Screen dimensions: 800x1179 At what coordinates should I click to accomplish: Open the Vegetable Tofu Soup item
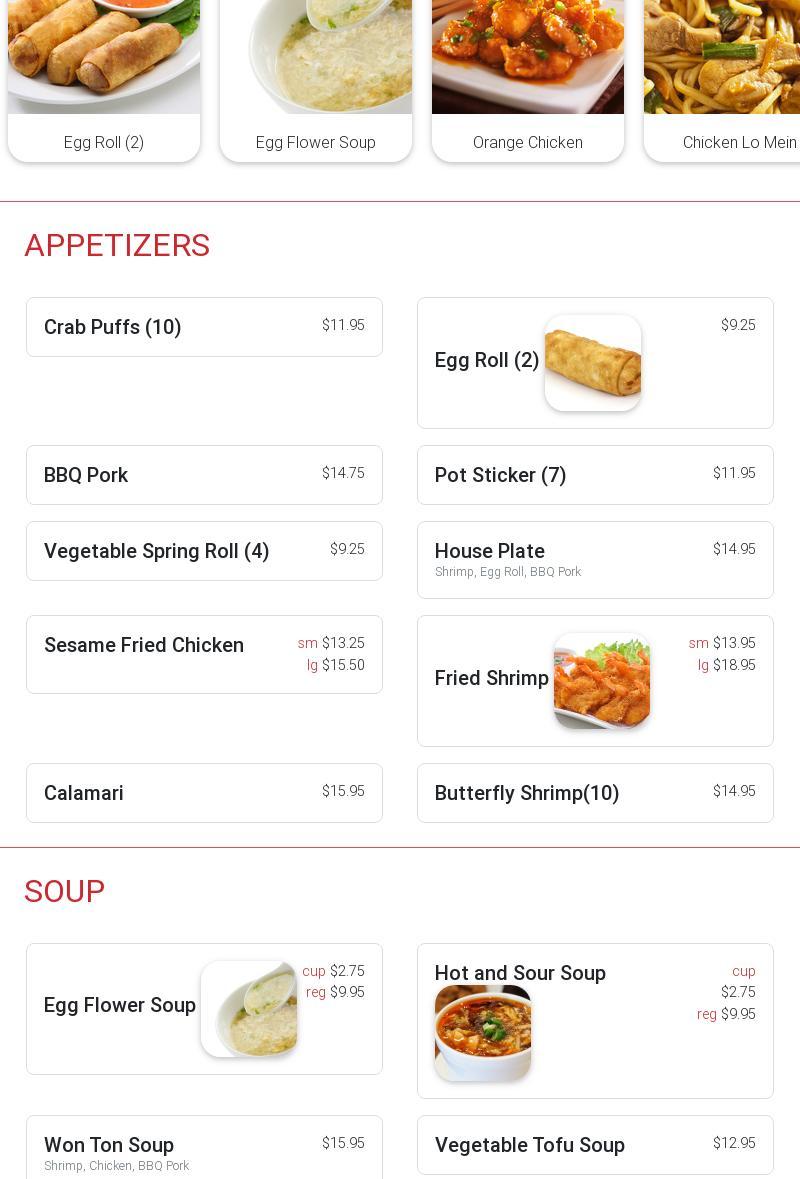point(595,1145)
